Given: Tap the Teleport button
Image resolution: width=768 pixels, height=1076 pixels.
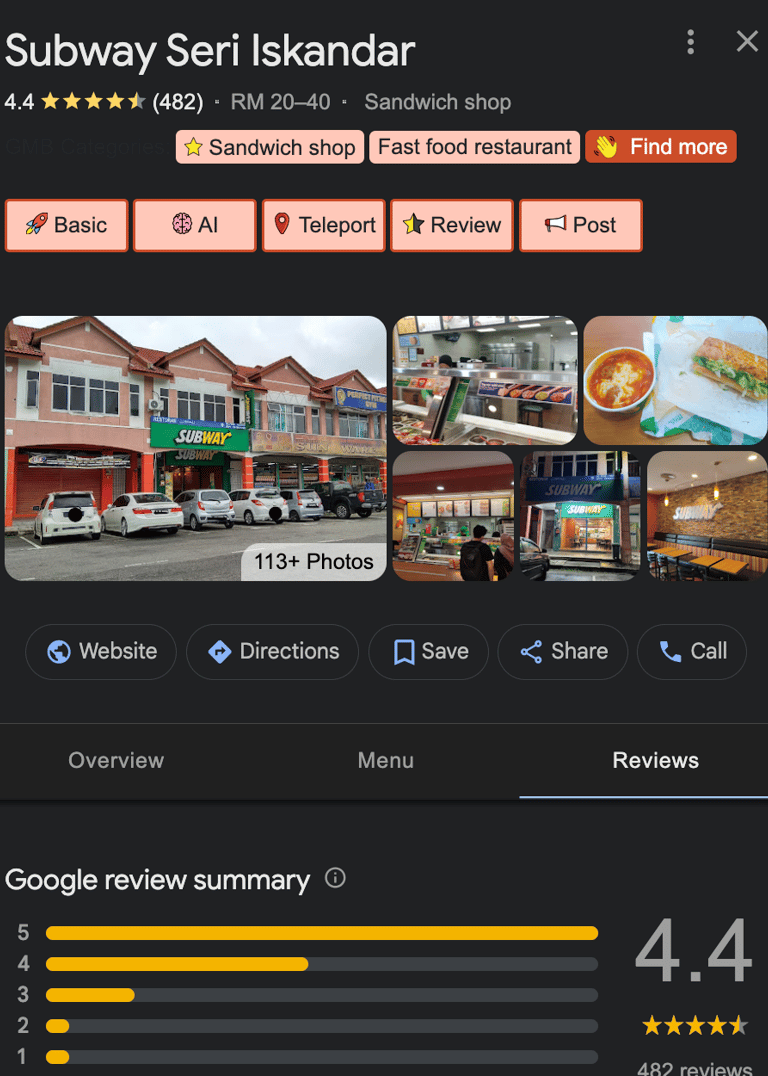Looking at the screenshot, I should [x=324, y=225].
